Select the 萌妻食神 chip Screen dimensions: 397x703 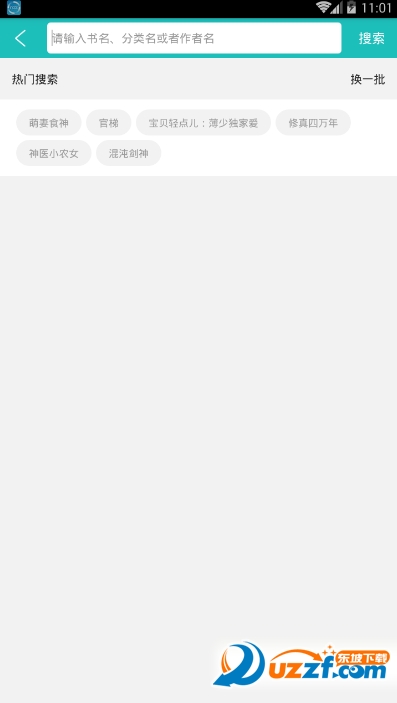[x=49, y=122]
